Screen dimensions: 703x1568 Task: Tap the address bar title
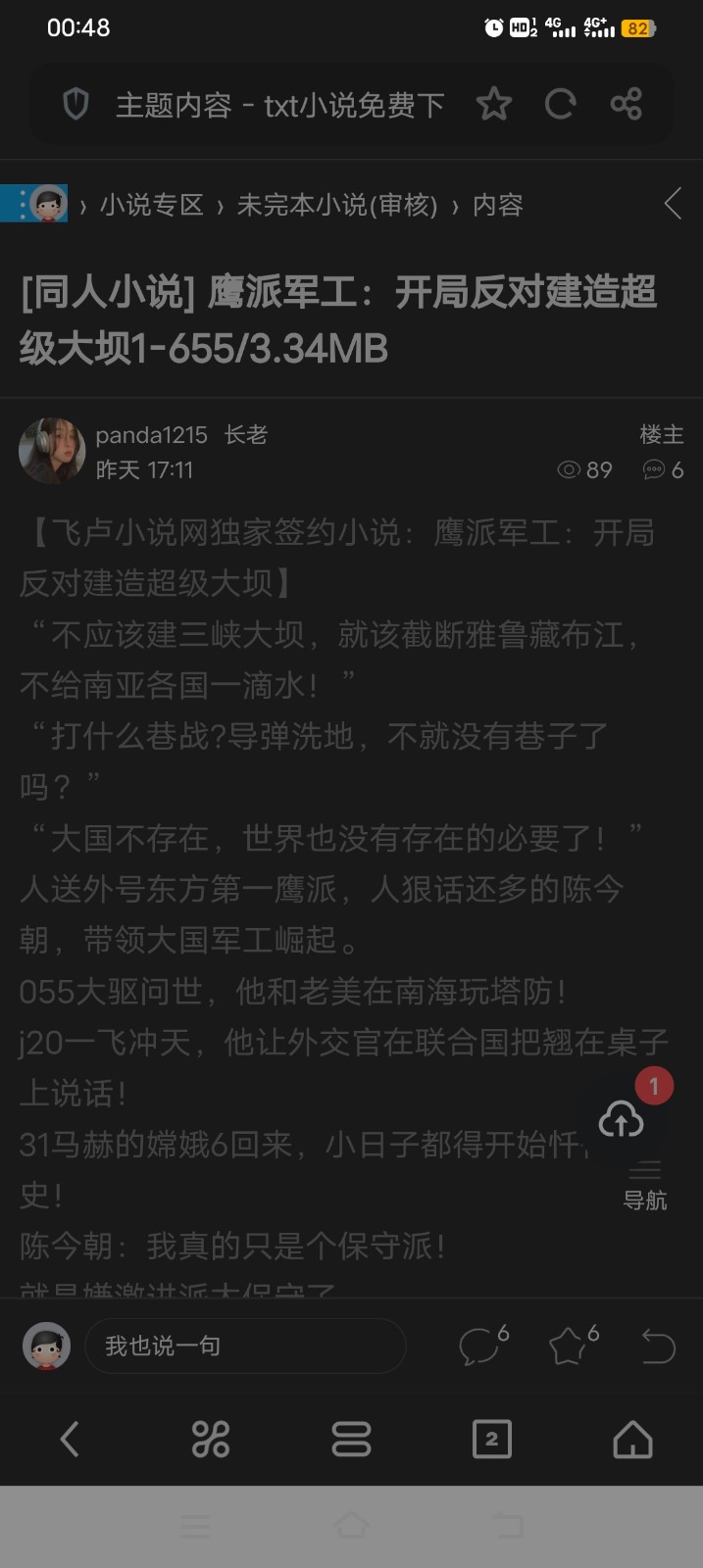pyautogui.click(x=279, y=105)
